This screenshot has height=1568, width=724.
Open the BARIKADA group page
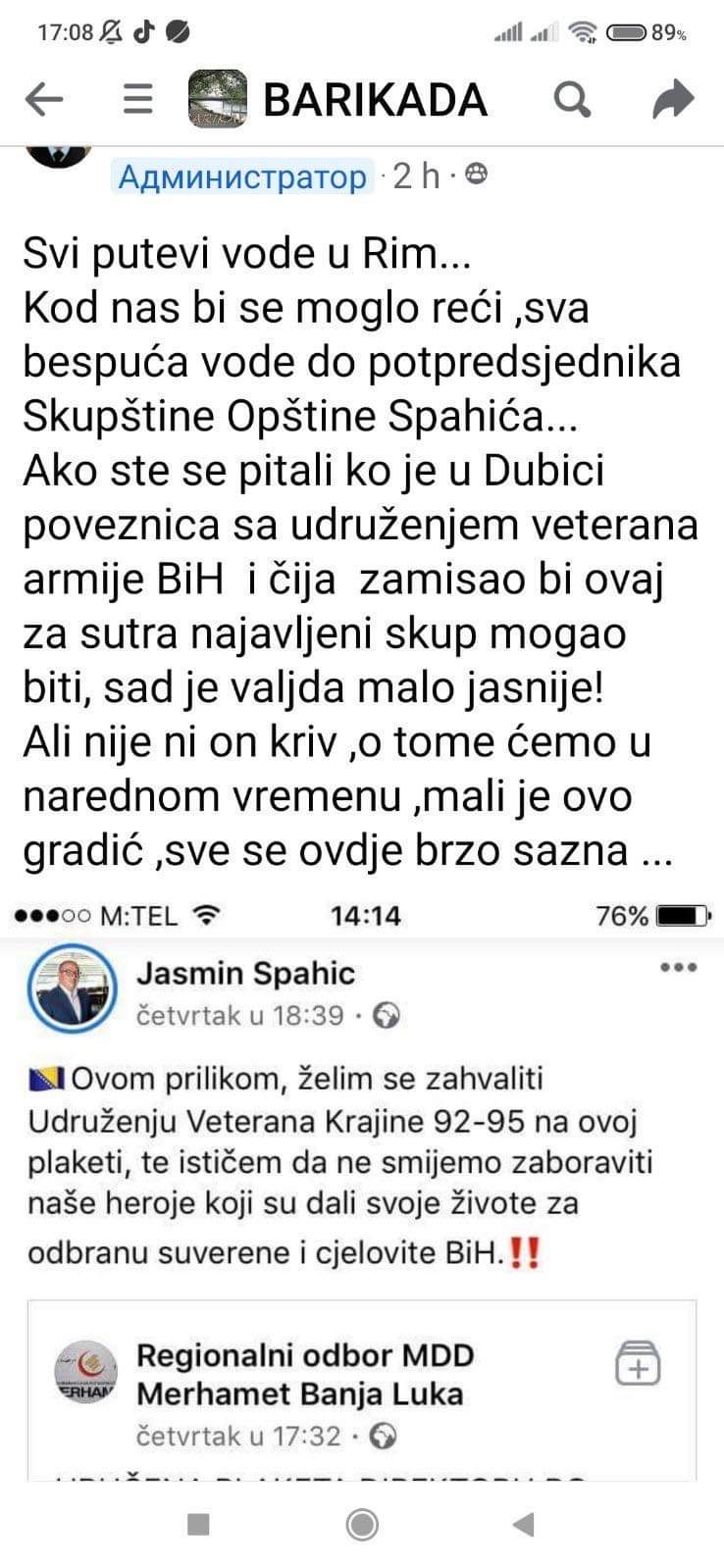pos(374,99)
